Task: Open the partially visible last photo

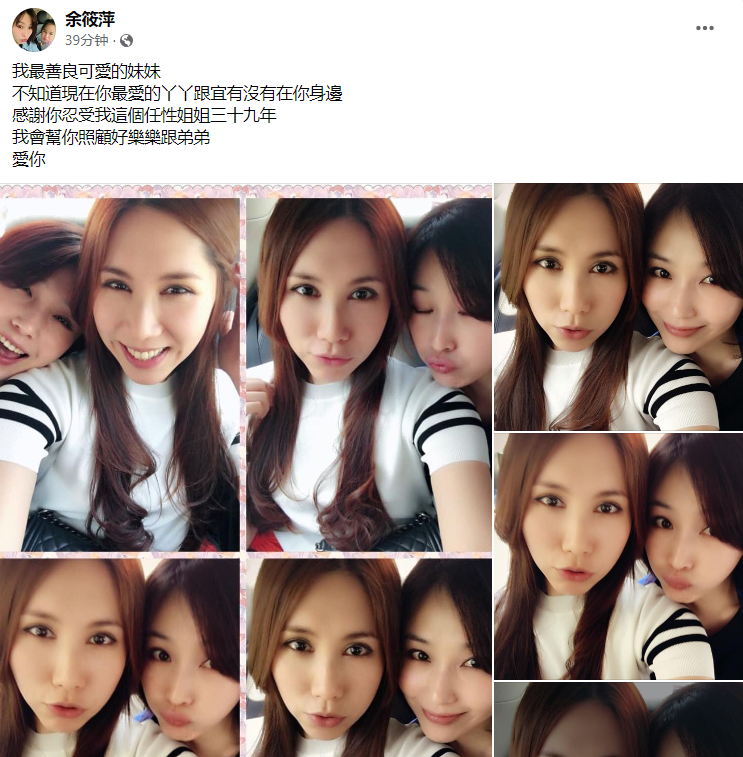Action: pos(618,720)
